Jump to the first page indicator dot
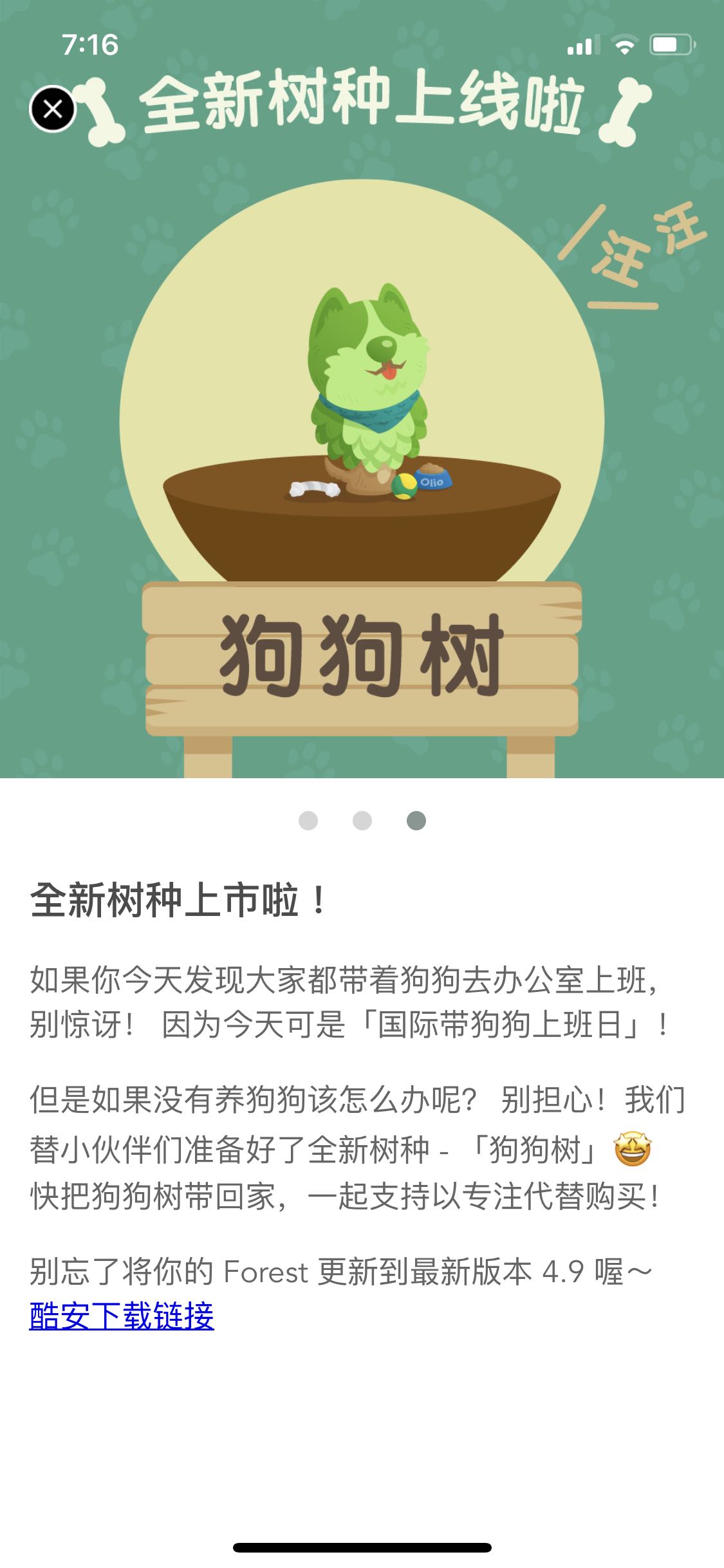This screenshot has height=1568, width=724. 308,821
